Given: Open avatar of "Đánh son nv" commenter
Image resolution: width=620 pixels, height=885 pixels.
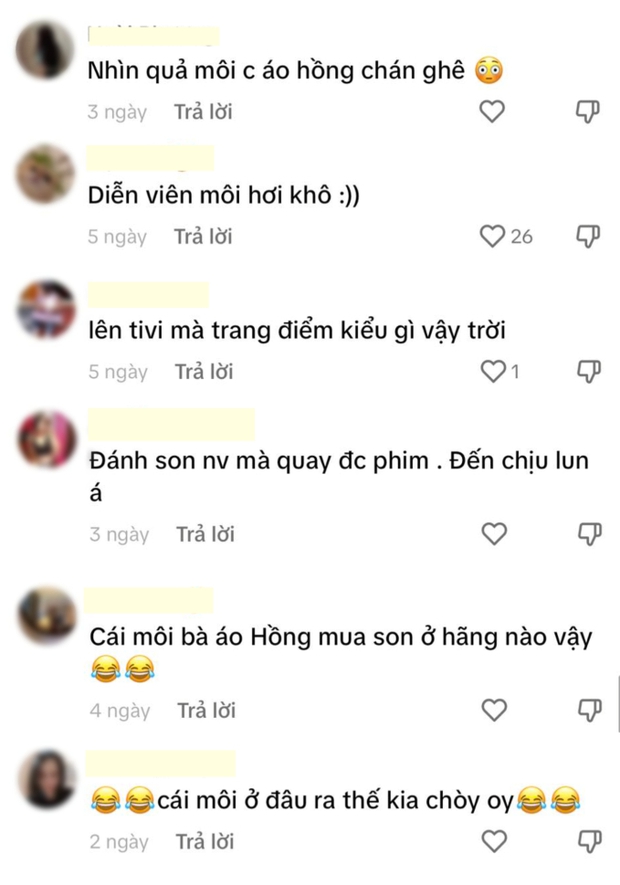Looking at the screenshot, I should [47, 440].
